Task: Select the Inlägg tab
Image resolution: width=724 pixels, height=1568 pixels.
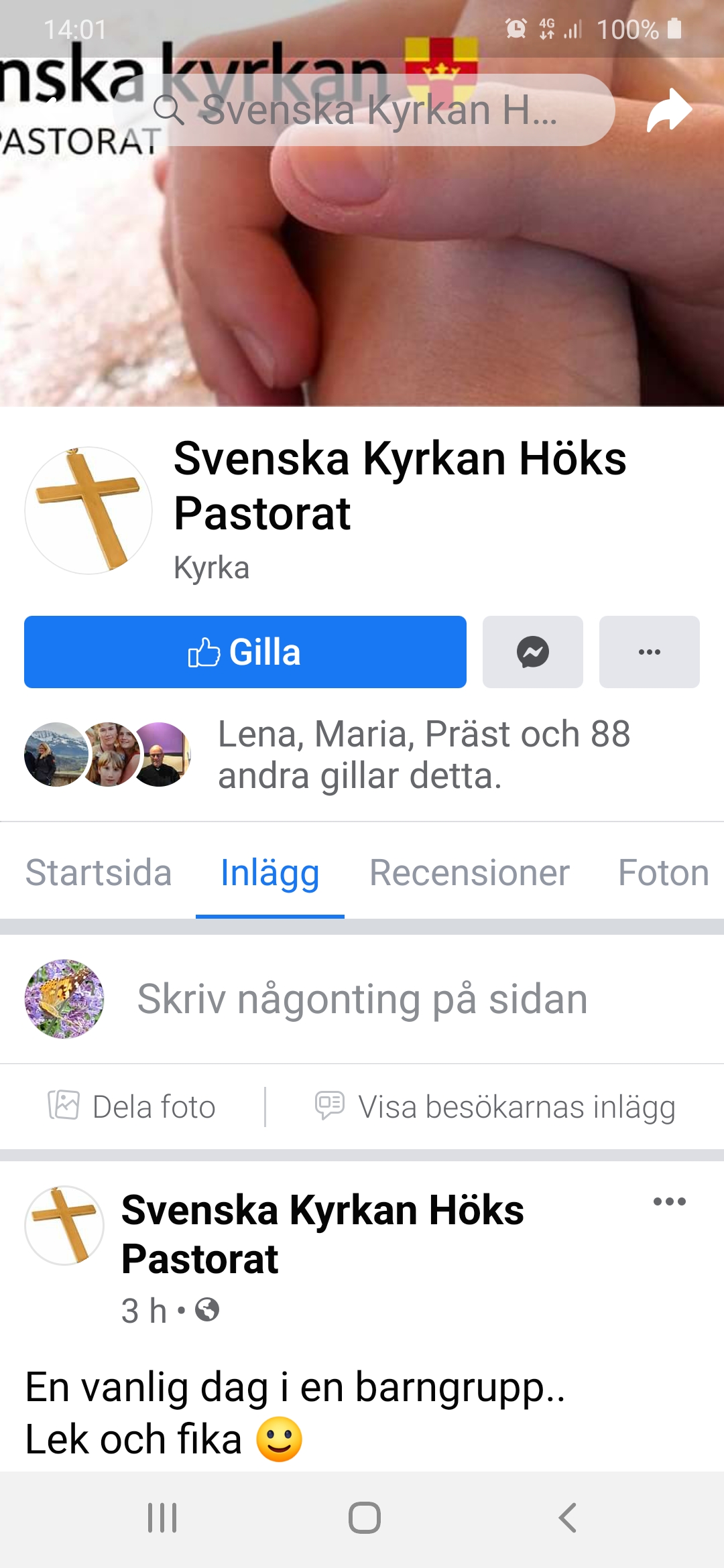Action: click(270, 872)
